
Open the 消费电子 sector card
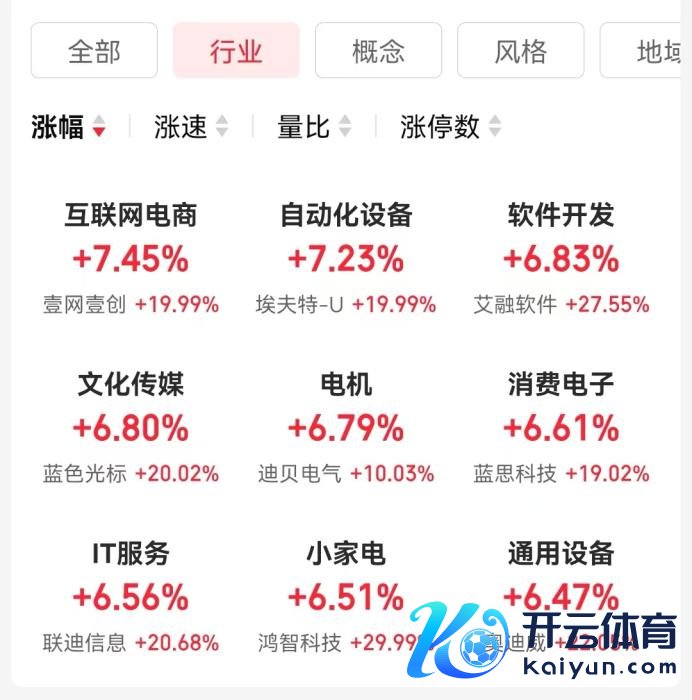[561, 428]
